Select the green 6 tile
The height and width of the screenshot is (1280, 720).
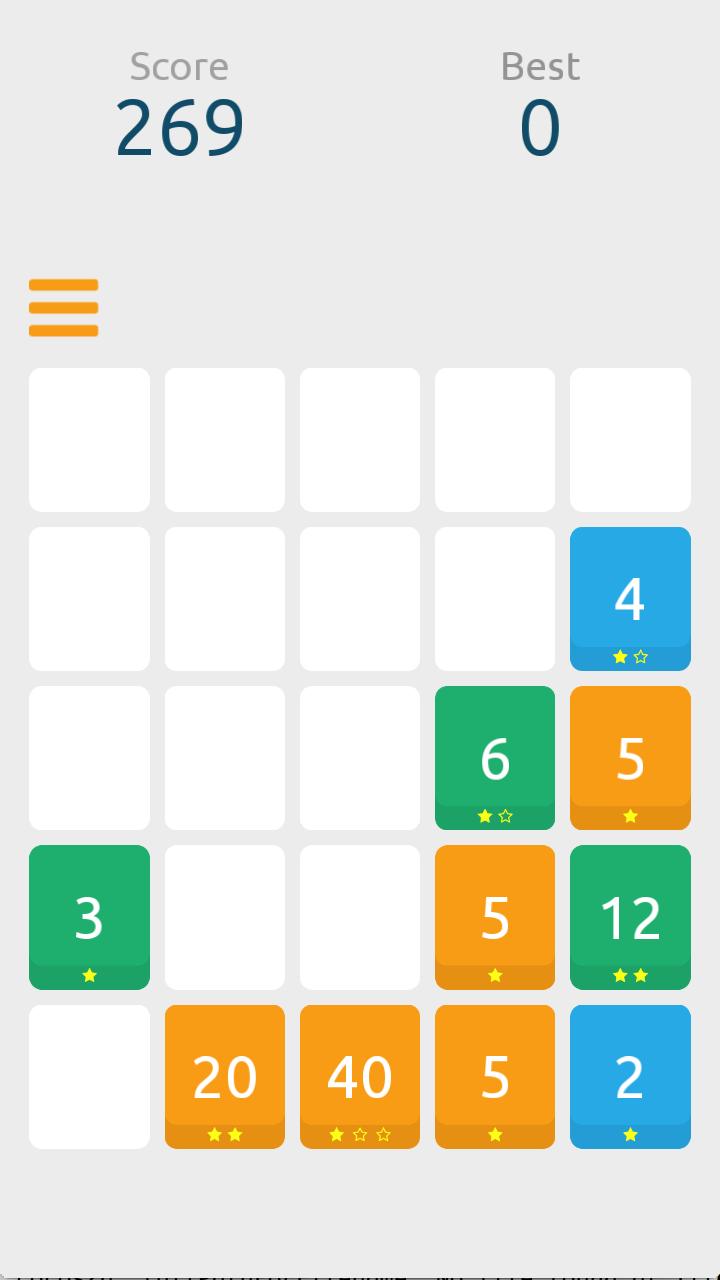[x=495, y=757]
